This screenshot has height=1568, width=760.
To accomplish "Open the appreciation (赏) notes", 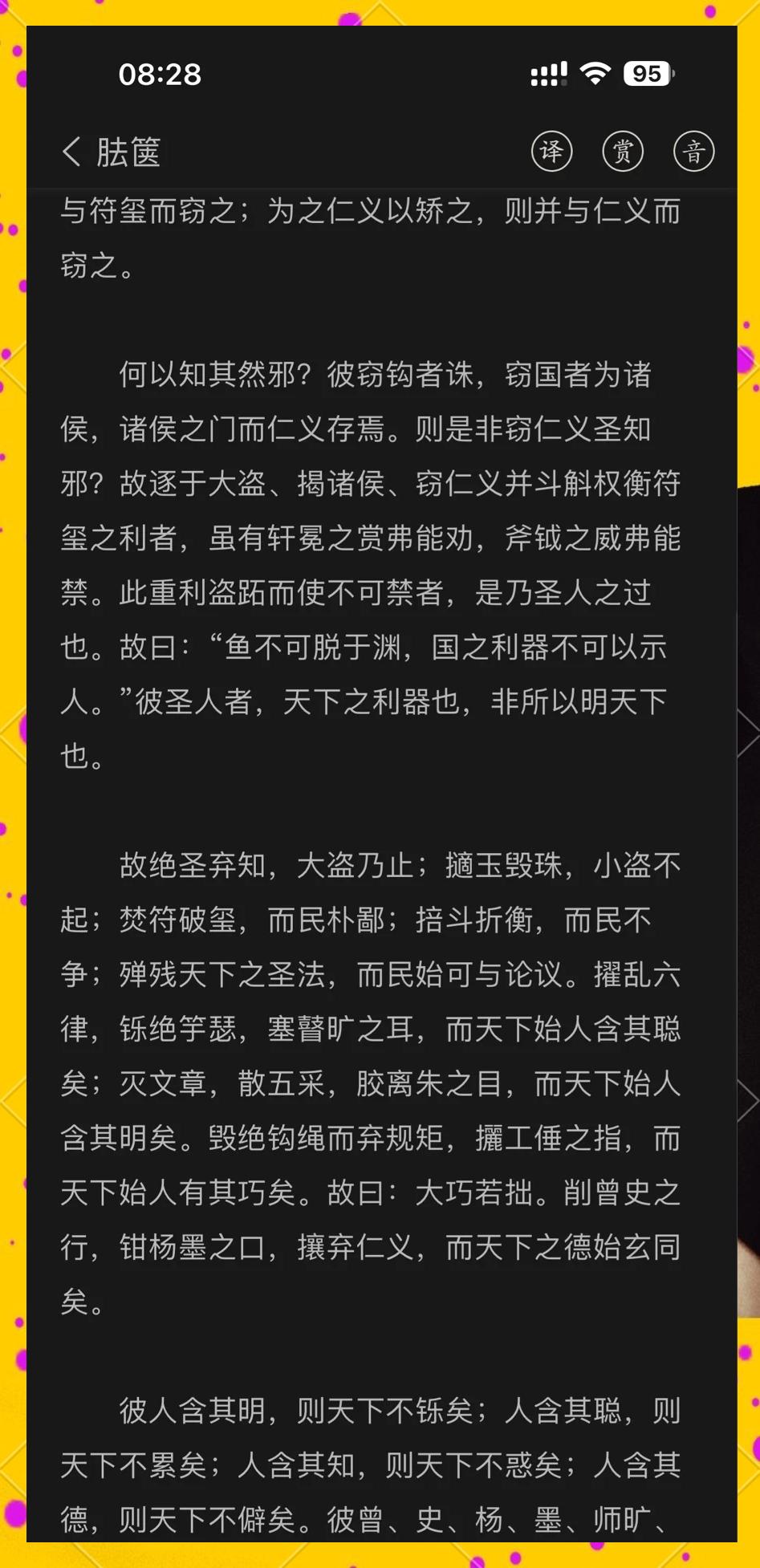I will click(623, 152).
